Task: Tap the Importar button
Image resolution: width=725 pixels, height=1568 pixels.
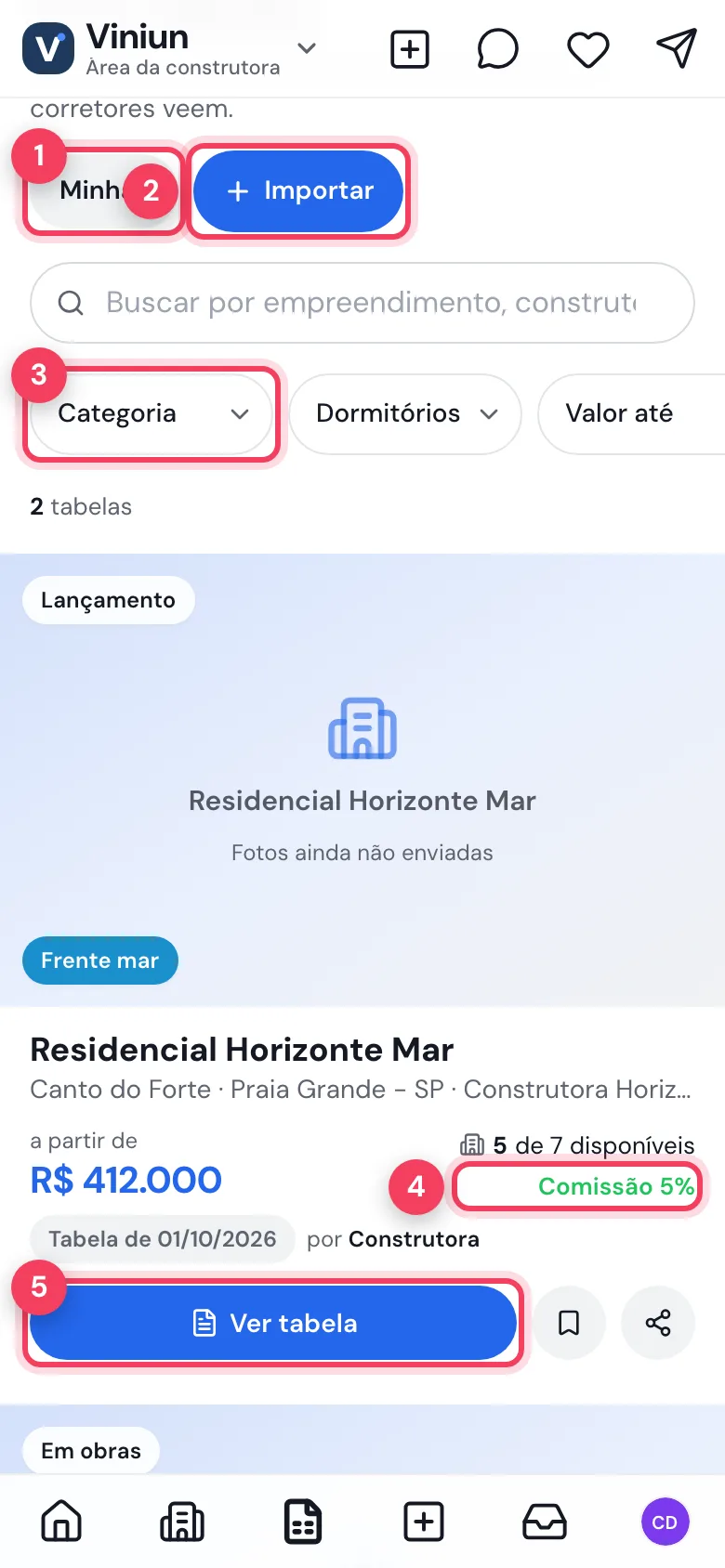Action: click(x=298, y=190)
